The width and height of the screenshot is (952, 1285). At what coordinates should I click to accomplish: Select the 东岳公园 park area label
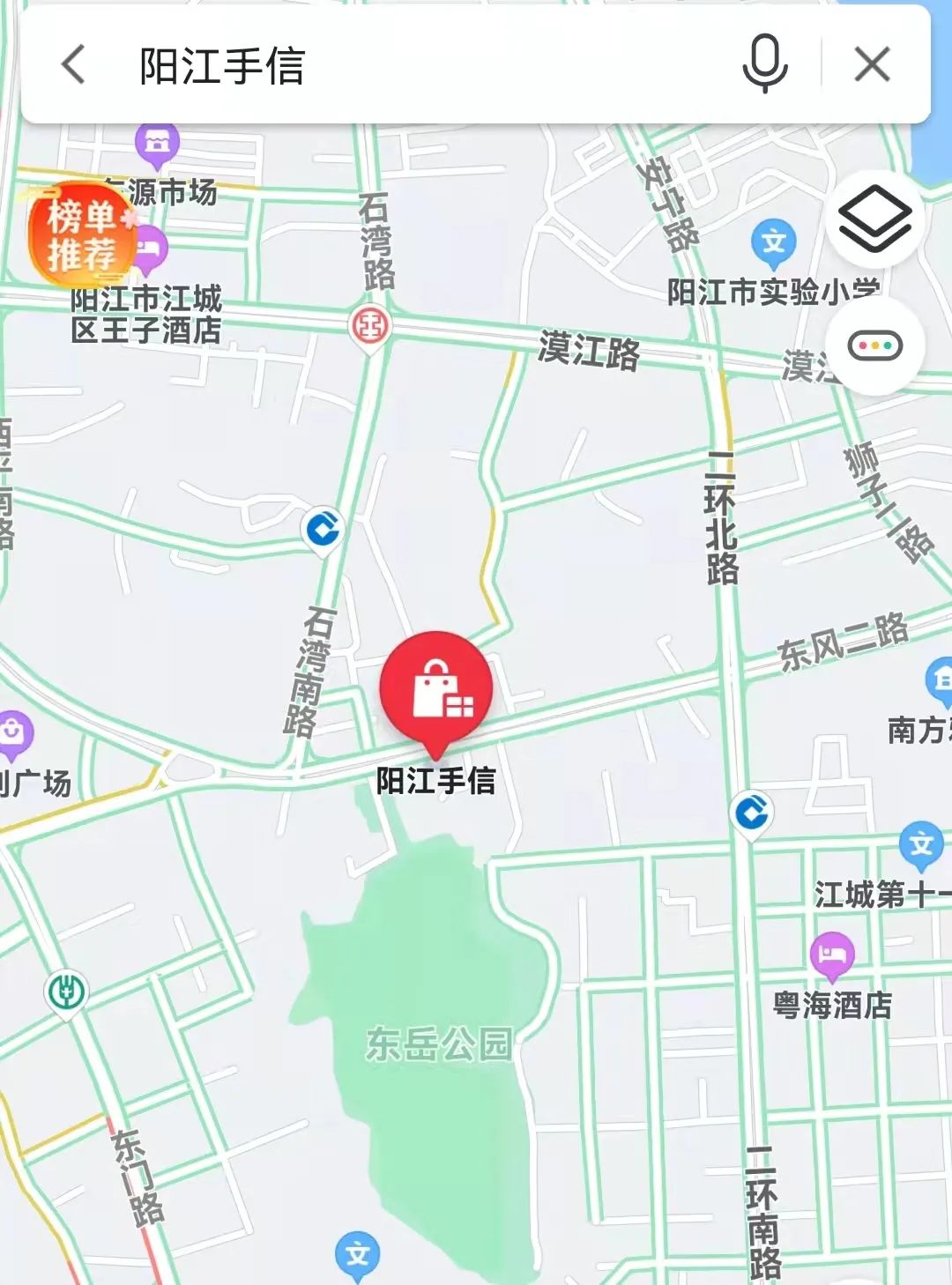coord(438,1044)
